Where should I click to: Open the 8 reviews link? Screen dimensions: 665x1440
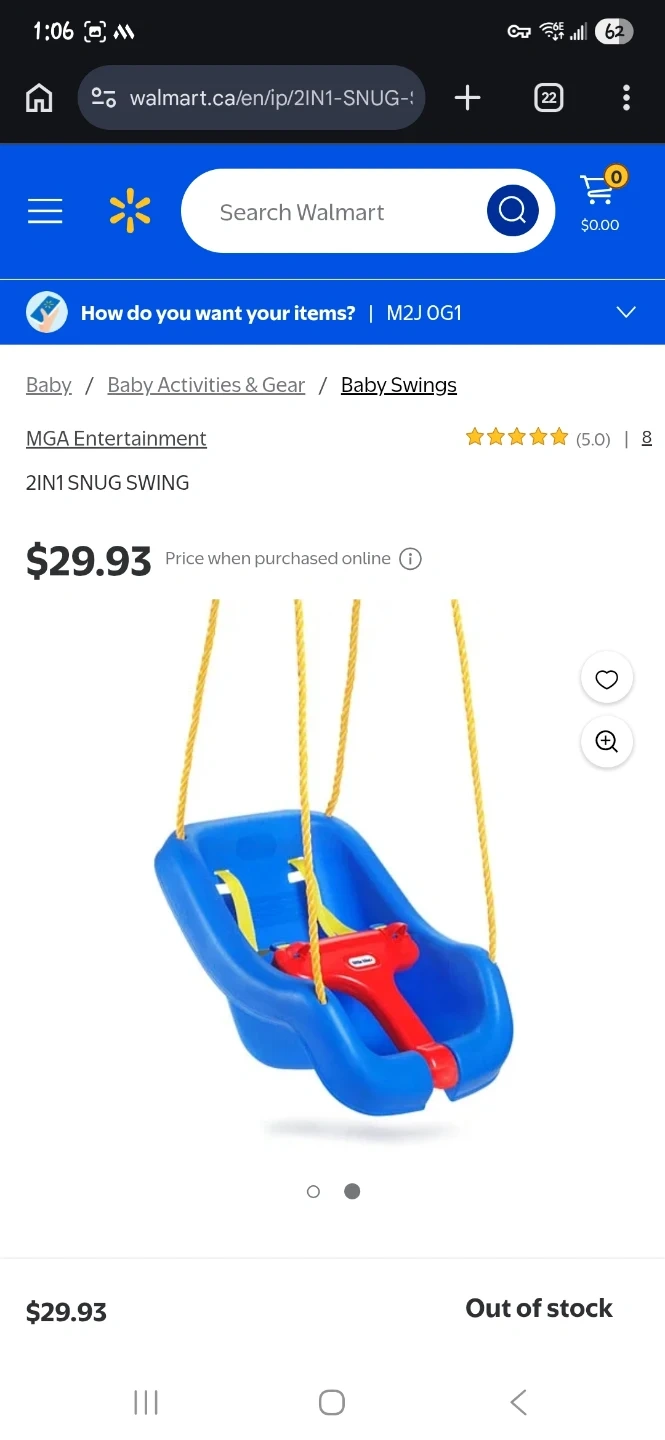pyautogui.click(x=646, y=437)
